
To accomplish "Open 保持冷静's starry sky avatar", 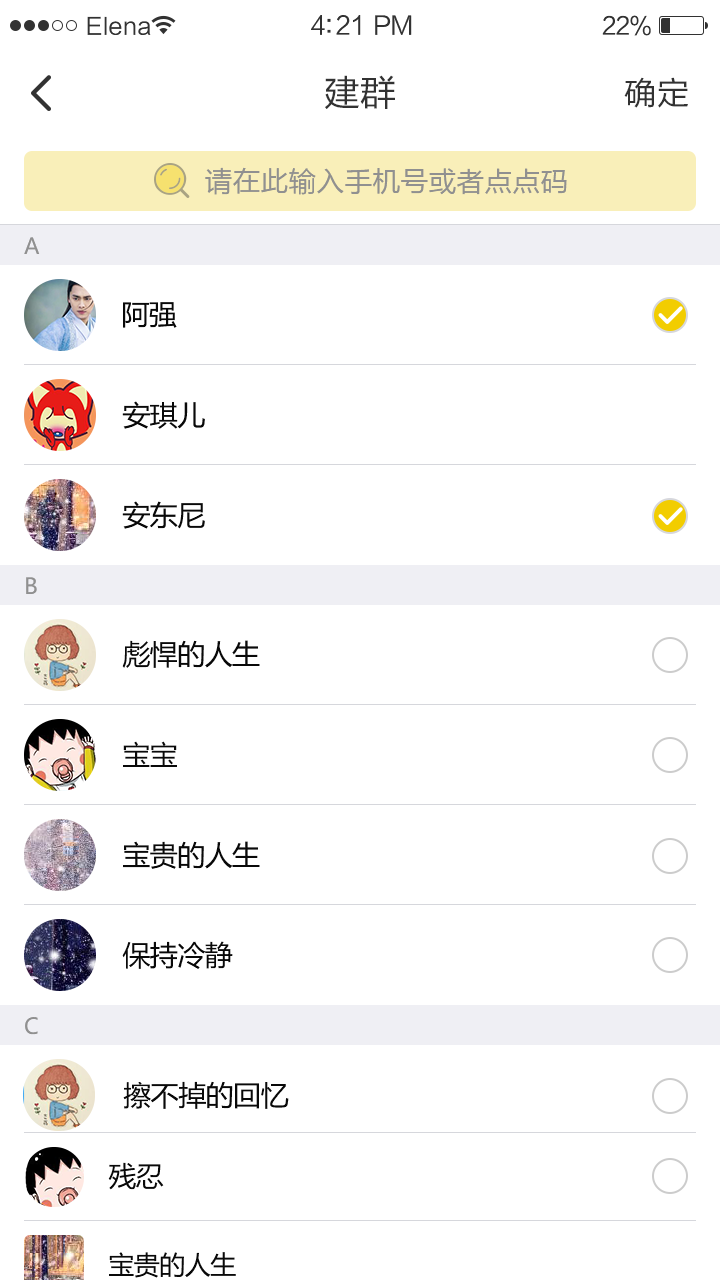I will pyautogui.click(x=59, y=955).
